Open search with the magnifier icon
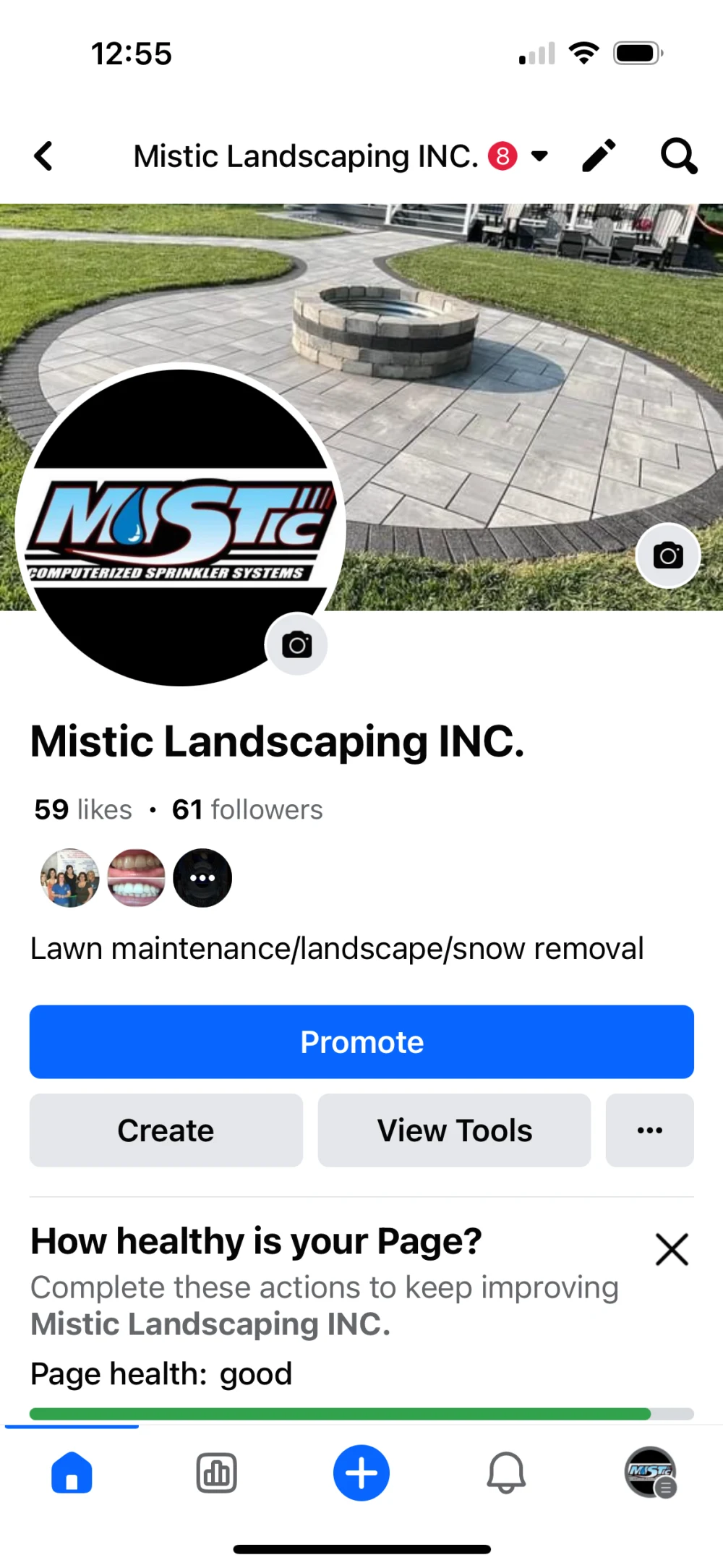Viewport: 723px width, 1568px height. point(679,155)
